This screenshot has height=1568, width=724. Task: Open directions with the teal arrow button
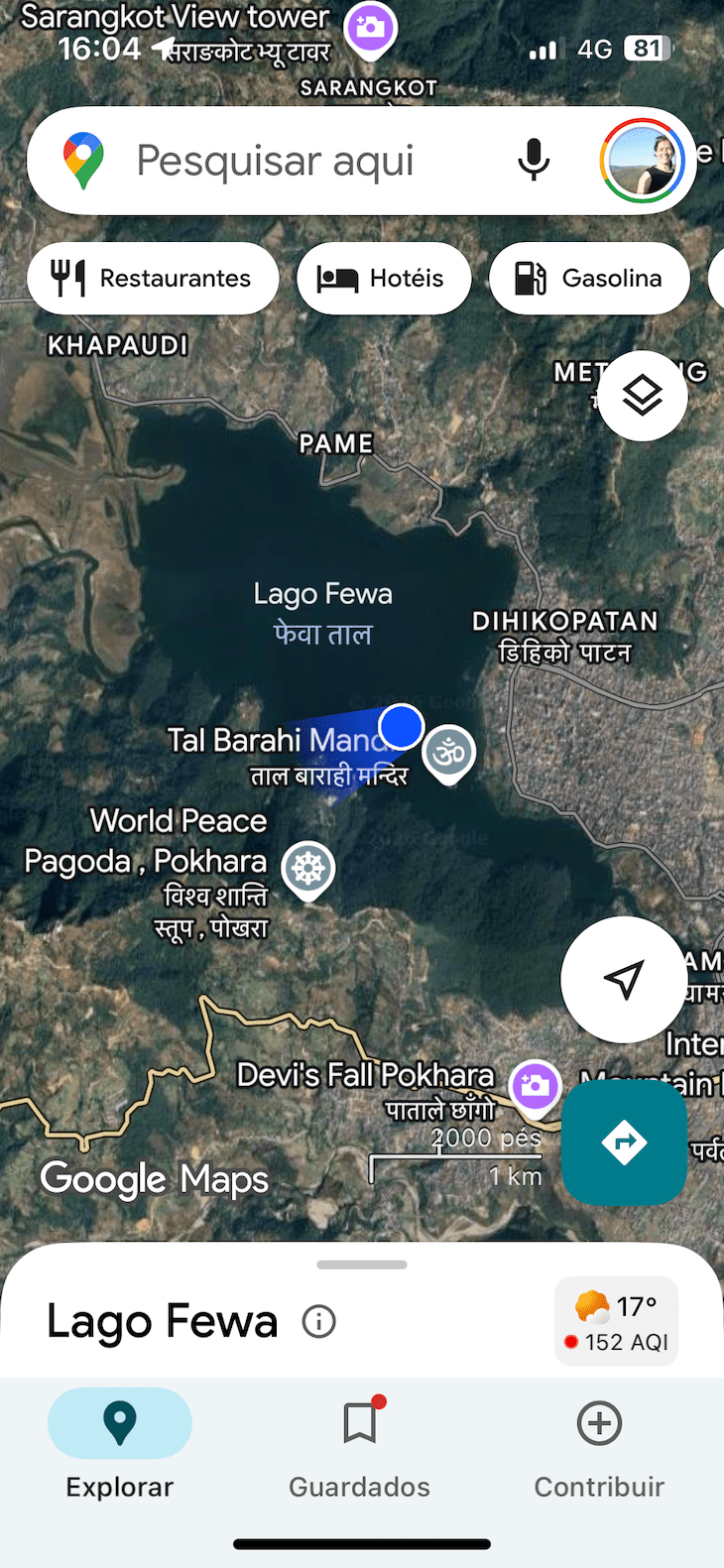[624, 1143]
